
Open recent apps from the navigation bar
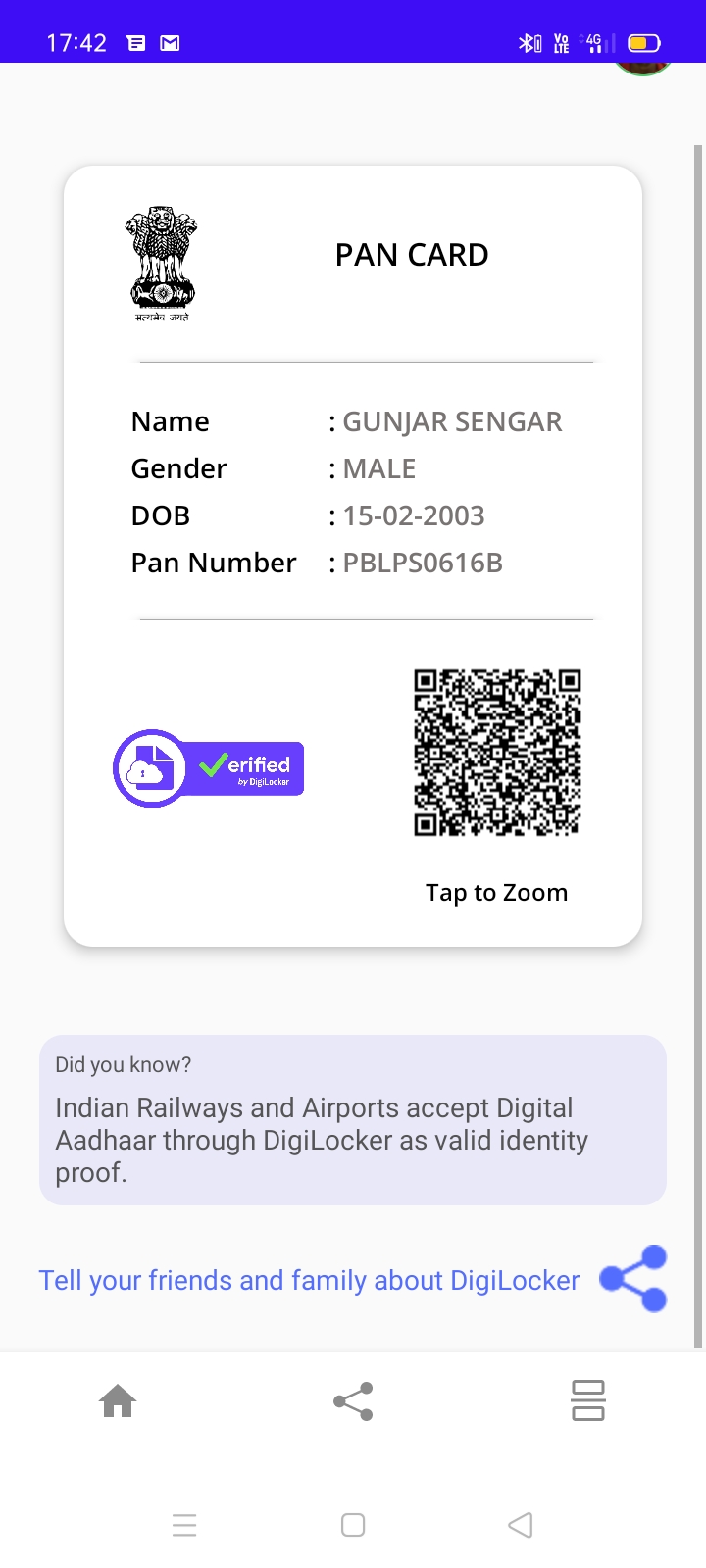[x=184, y=1525]
